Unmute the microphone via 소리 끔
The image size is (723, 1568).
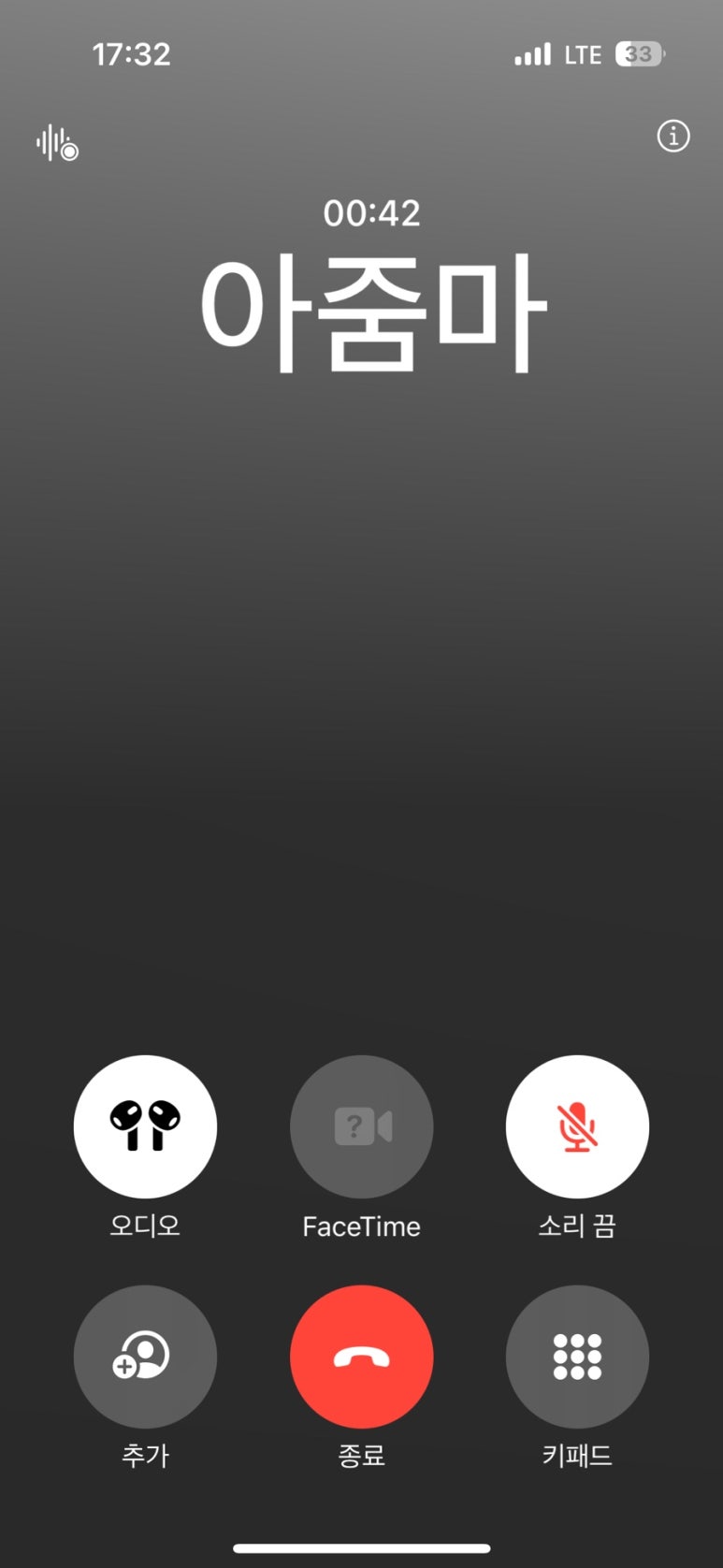[577, 1126]
